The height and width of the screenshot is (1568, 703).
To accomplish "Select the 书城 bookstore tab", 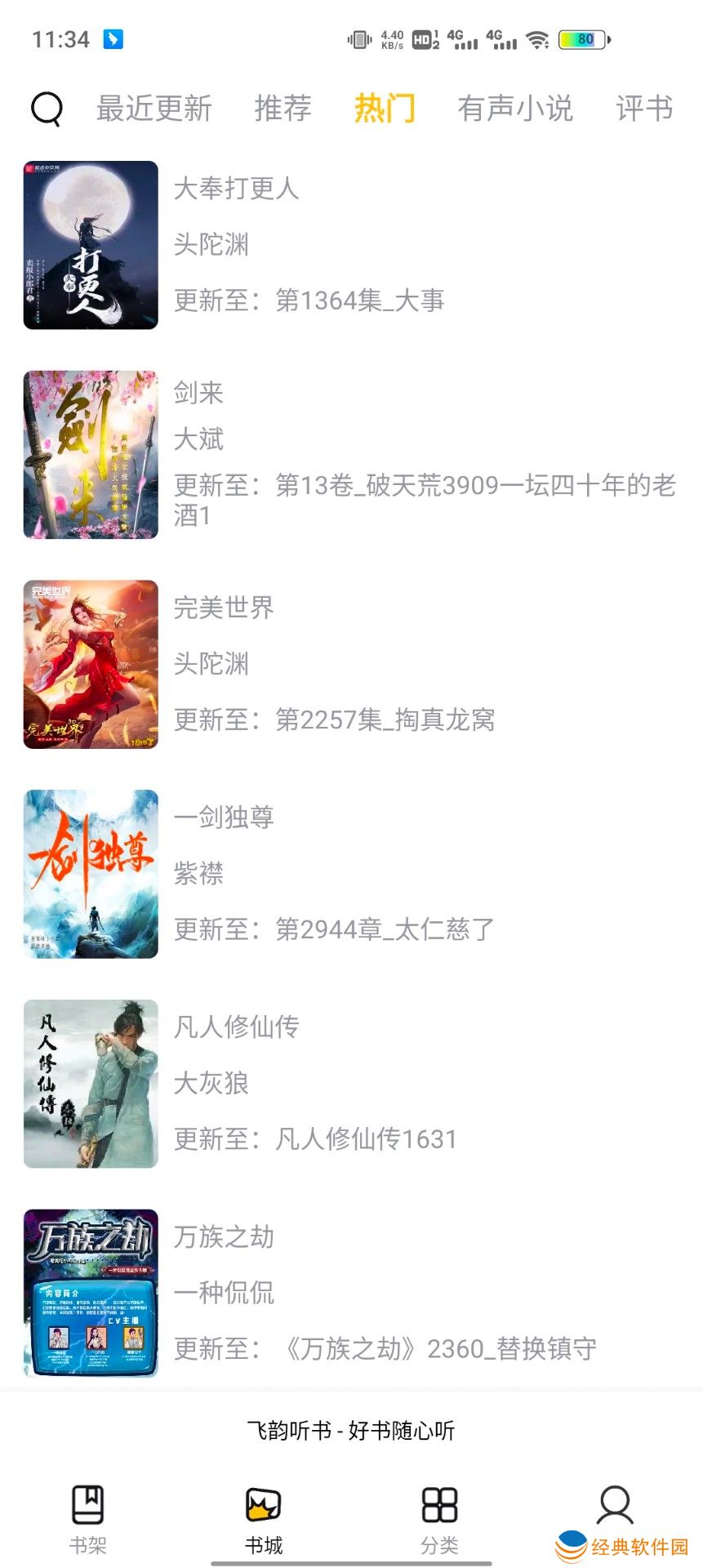I will click(264, 1519).
